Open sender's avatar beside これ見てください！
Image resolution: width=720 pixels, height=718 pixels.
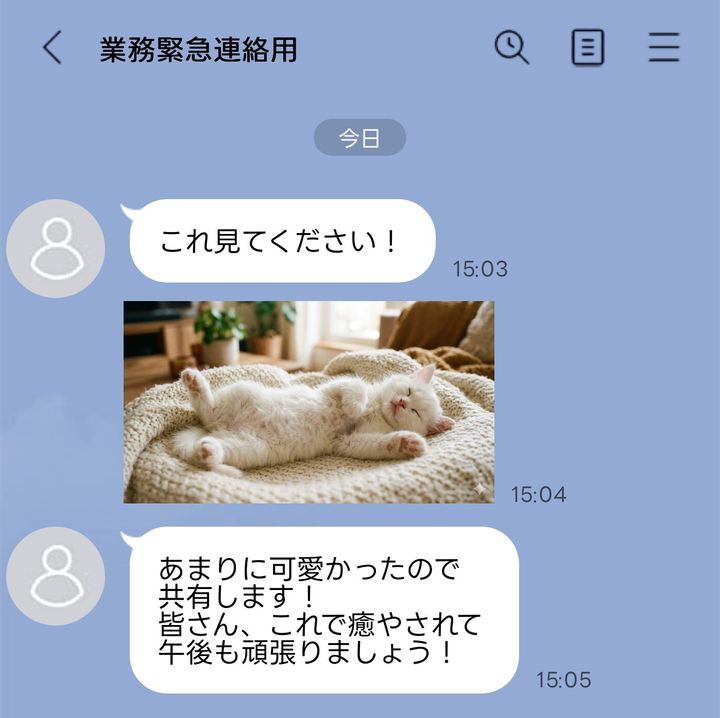pyautogui.click(x=56, y=249)
